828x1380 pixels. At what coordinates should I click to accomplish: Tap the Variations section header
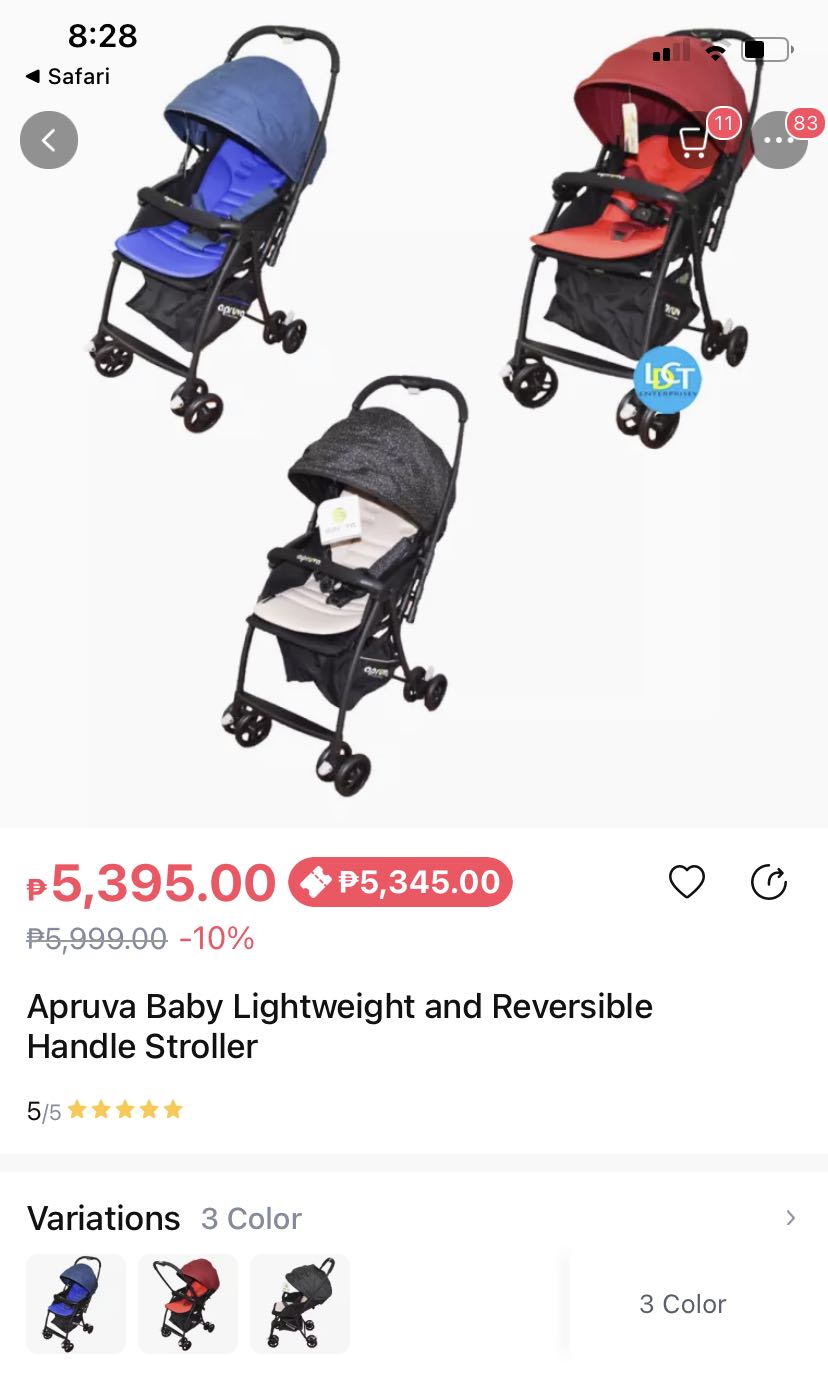coord(104,1218)
